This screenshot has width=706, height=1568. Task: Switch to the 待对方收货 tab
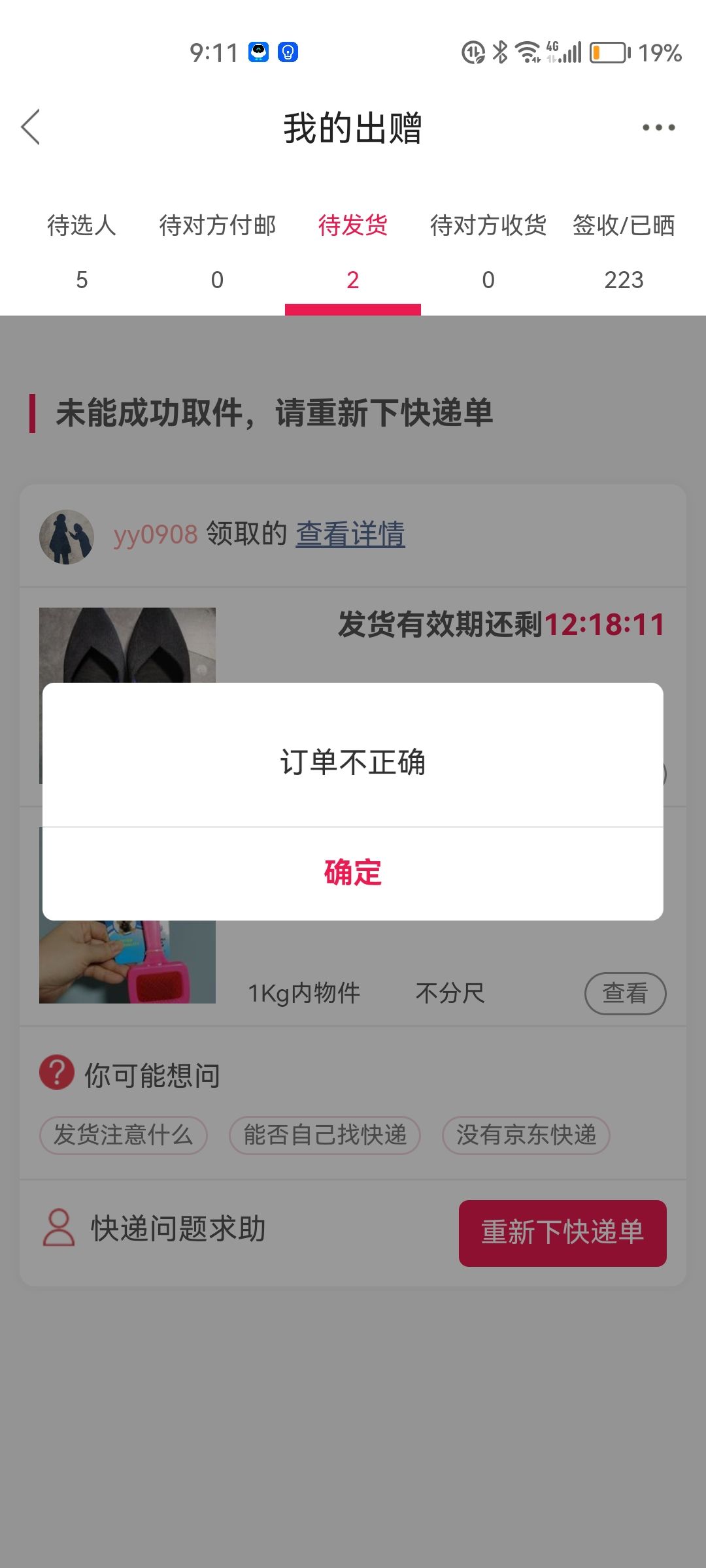click(488, 252)
